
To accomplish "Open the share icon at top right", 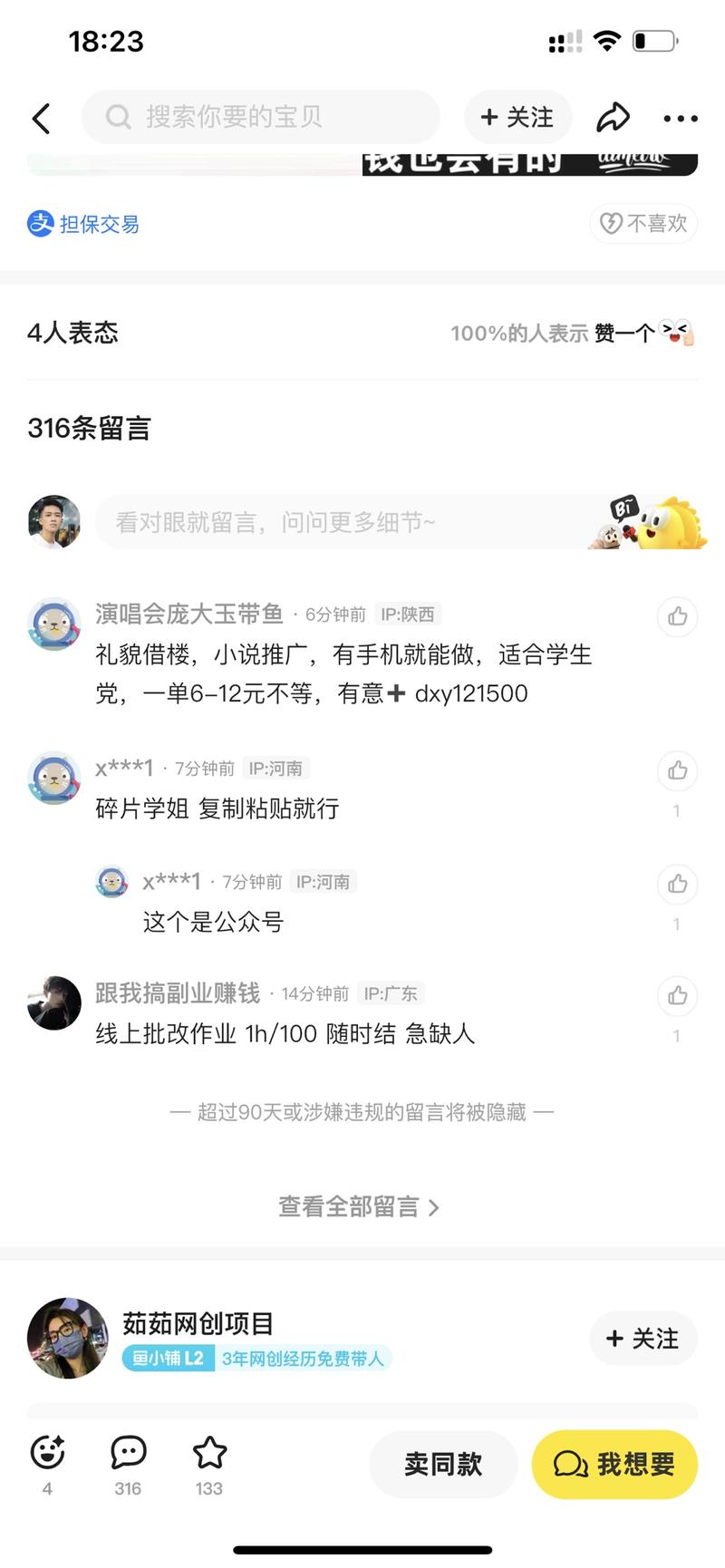I will tap(614, 117).
